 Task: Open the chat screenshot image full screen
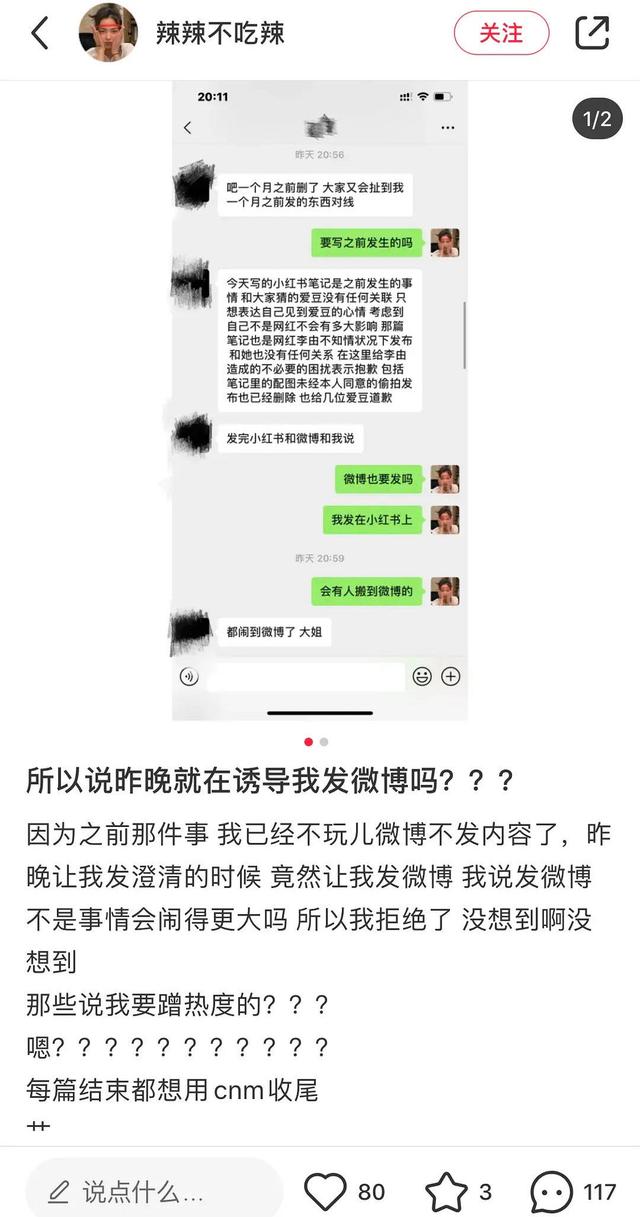[x=320, y=400]
